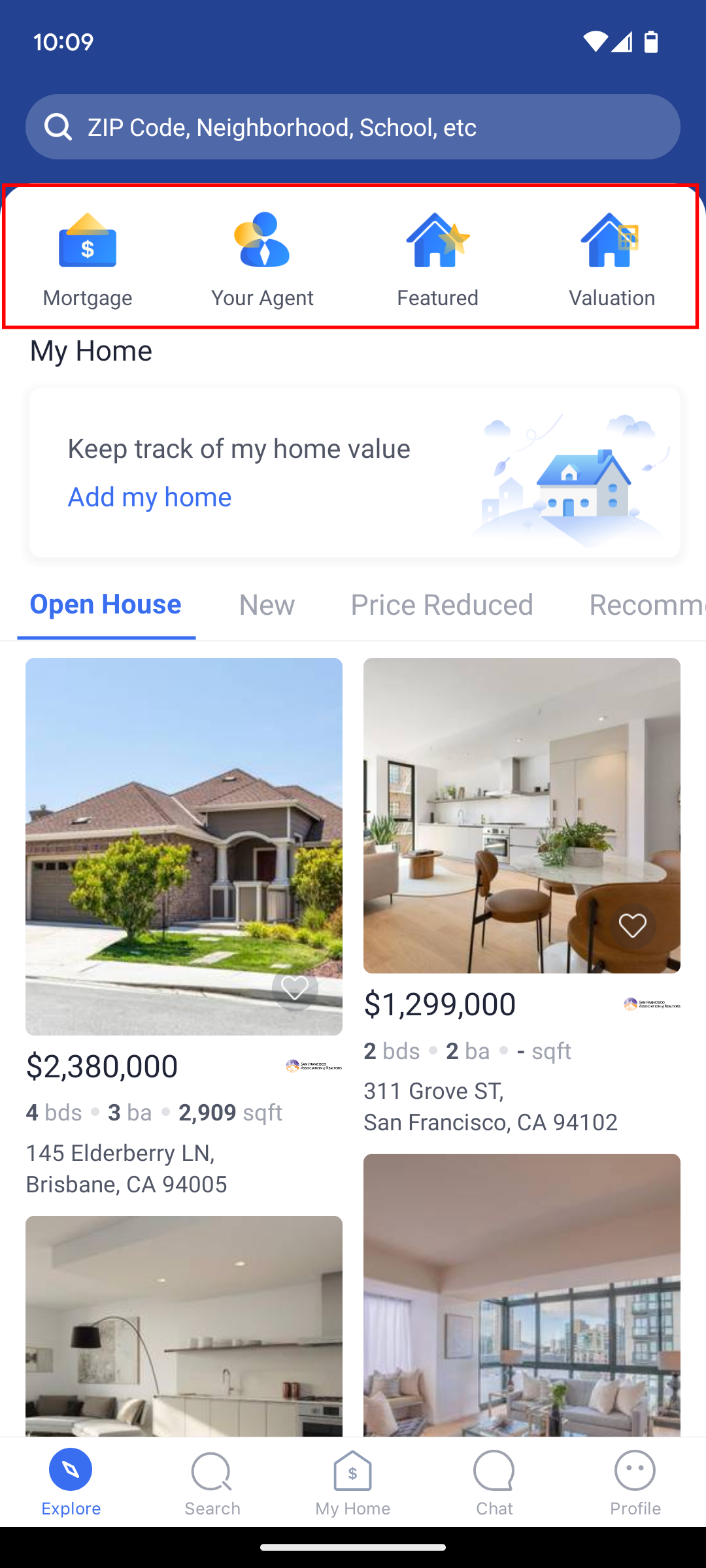Open the Valuation tool
Image resolution: width=706 pixels, height=1568 pixels.
612,259
